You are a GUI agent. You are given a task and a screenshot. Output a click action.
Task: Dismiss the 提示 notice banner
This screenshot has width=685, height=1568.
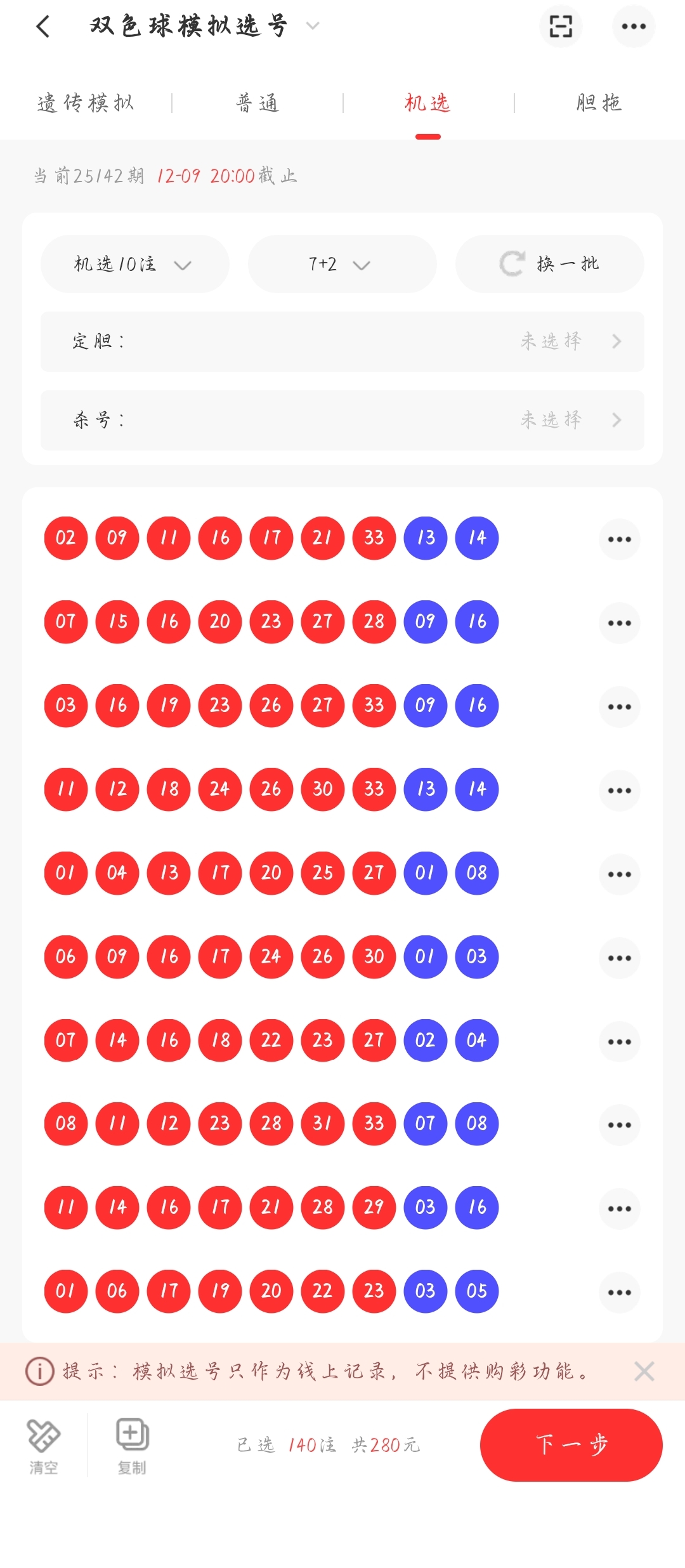[x=644, y=1371]
